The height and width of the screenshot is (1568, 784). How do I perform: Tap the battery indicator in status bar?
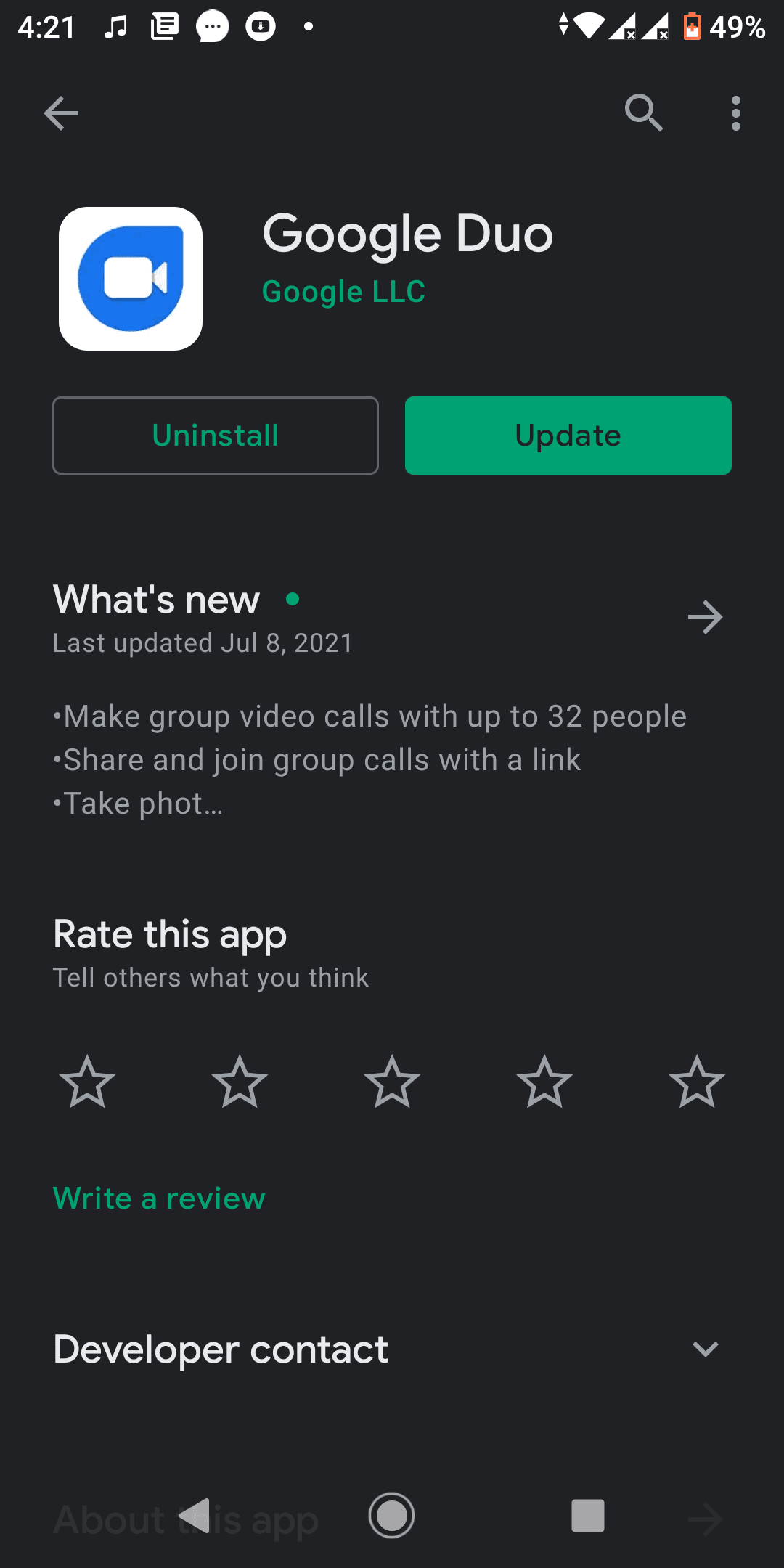tap(690, 27)
